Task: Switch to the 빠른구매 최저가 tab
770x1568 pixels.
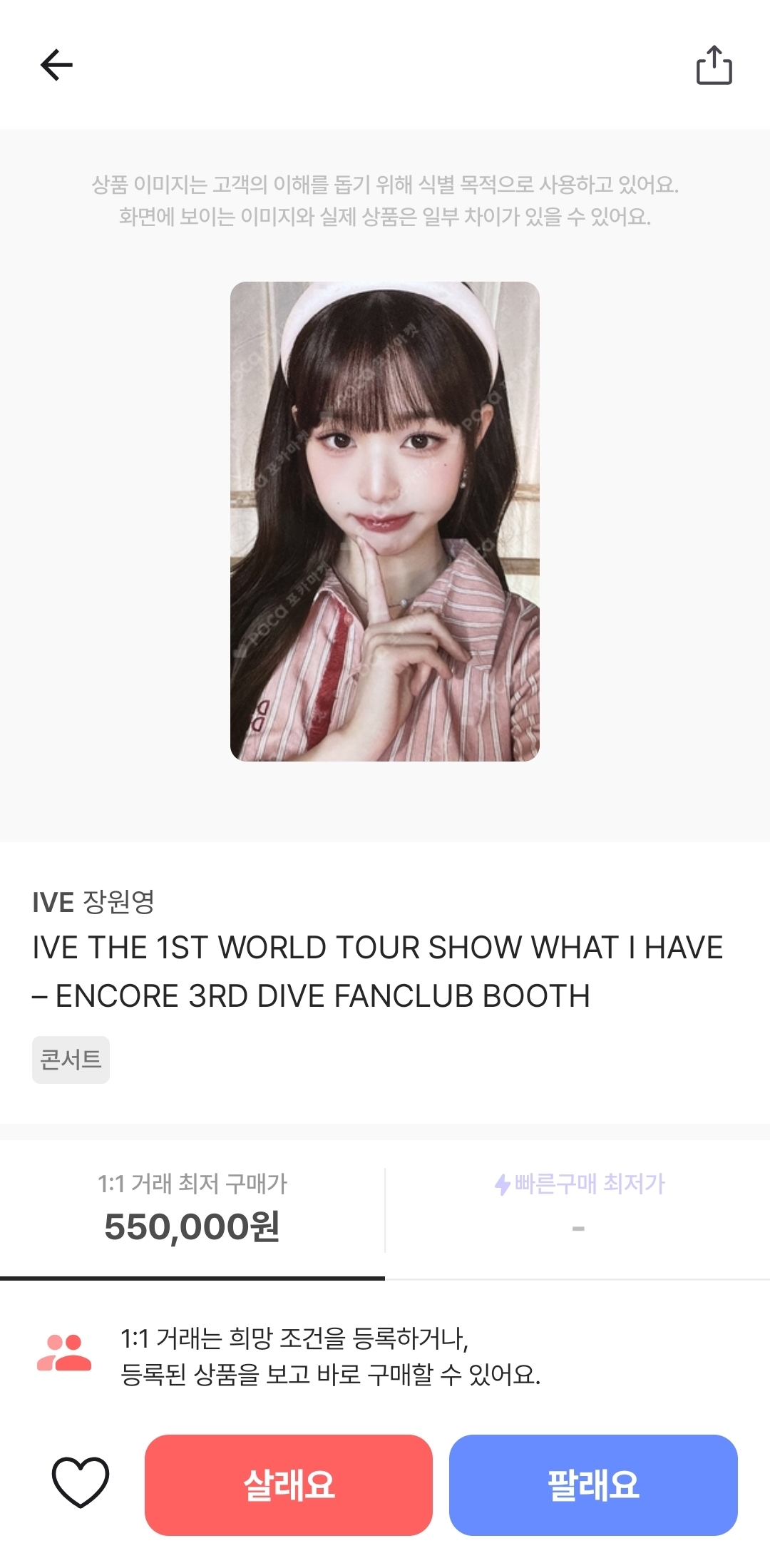Action: point(578,1209)
